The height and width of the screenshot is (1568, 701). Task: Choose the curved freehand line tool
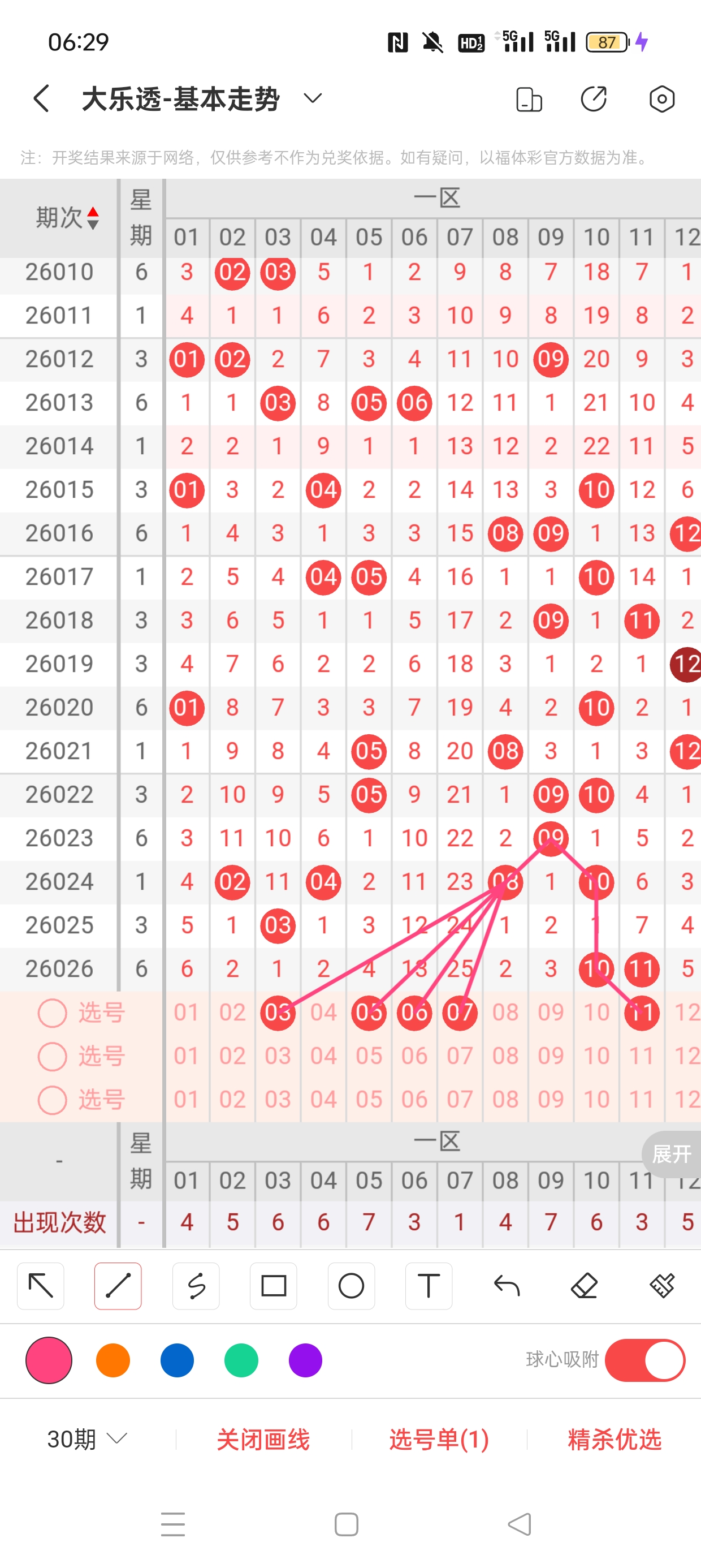[x=196, y=1286]
